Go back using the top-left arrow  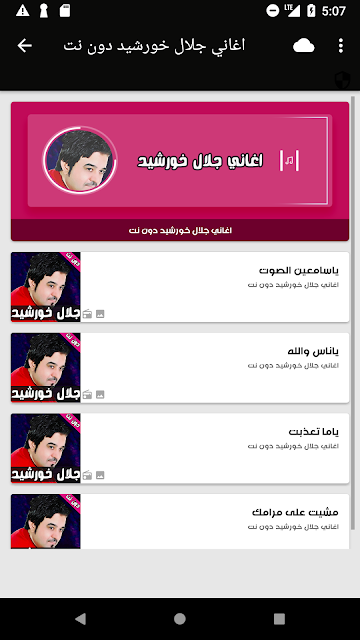pos(24,46)
